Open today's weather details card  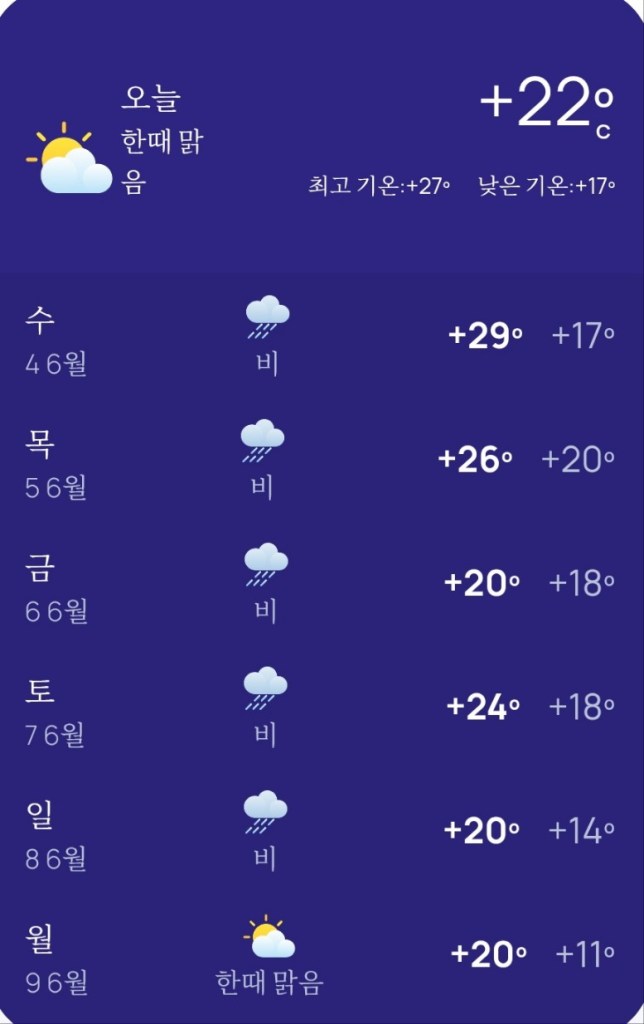point(322,140)
